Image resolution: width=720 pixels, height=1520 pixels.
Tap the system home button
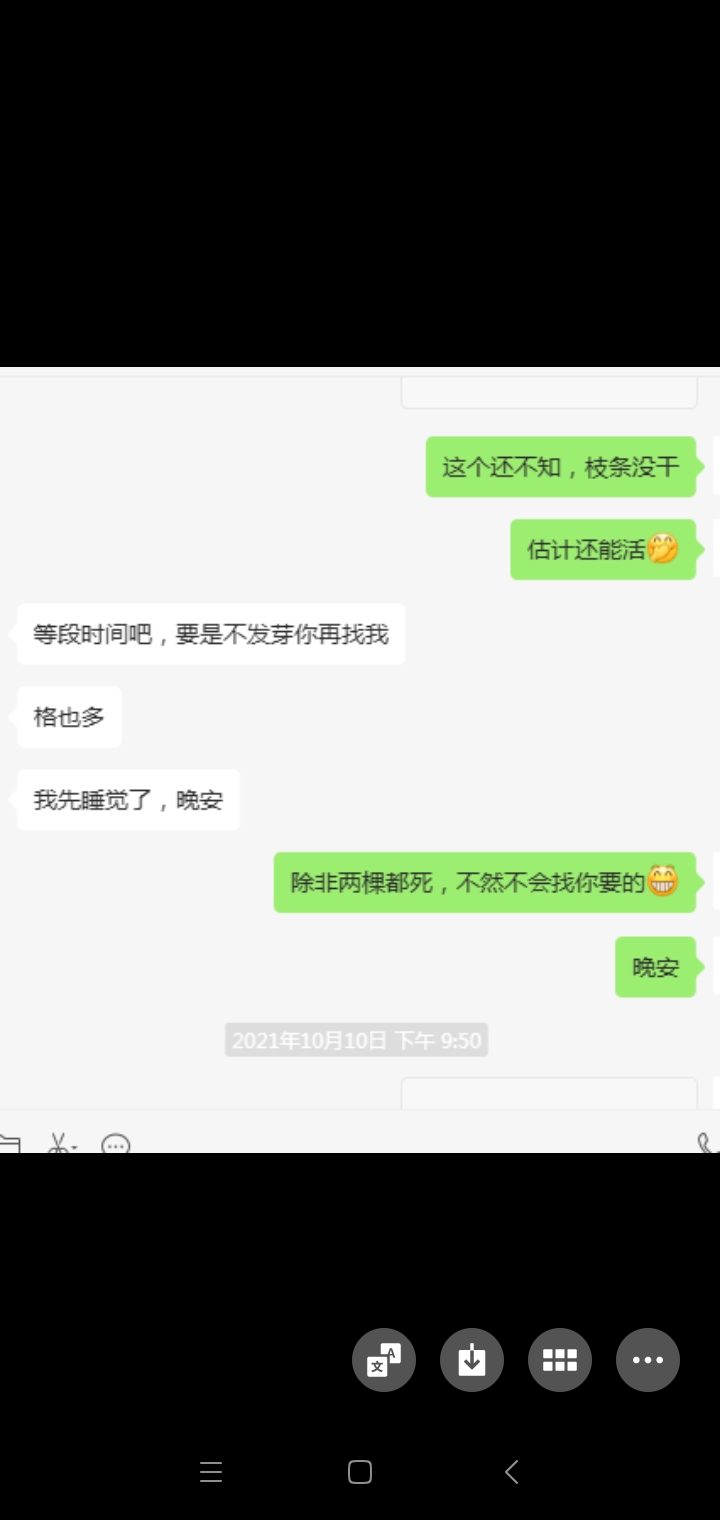tap(360, 1472)
